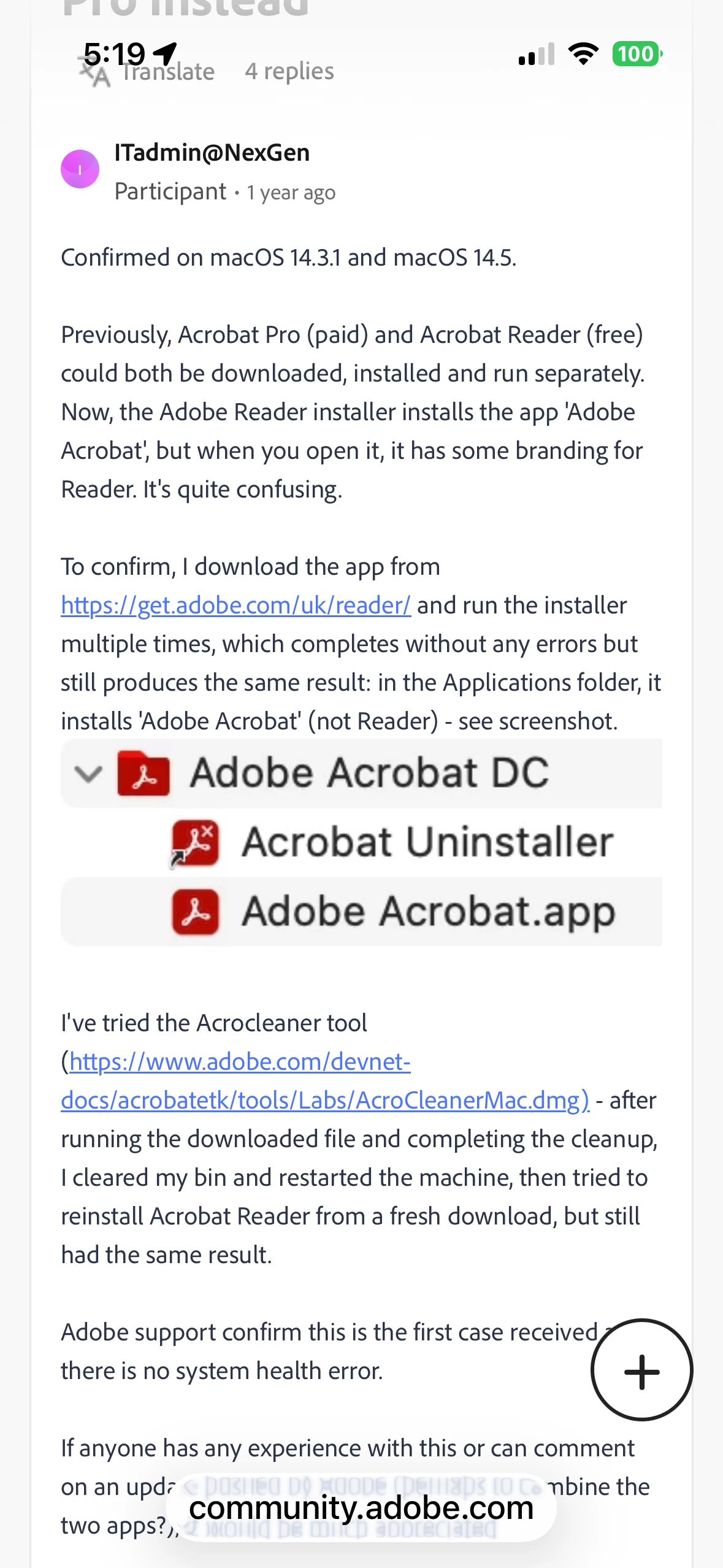The width and height of the screenshot is (723, 1568).
Task: Open the 4 replies link
Action: (289, 71)
